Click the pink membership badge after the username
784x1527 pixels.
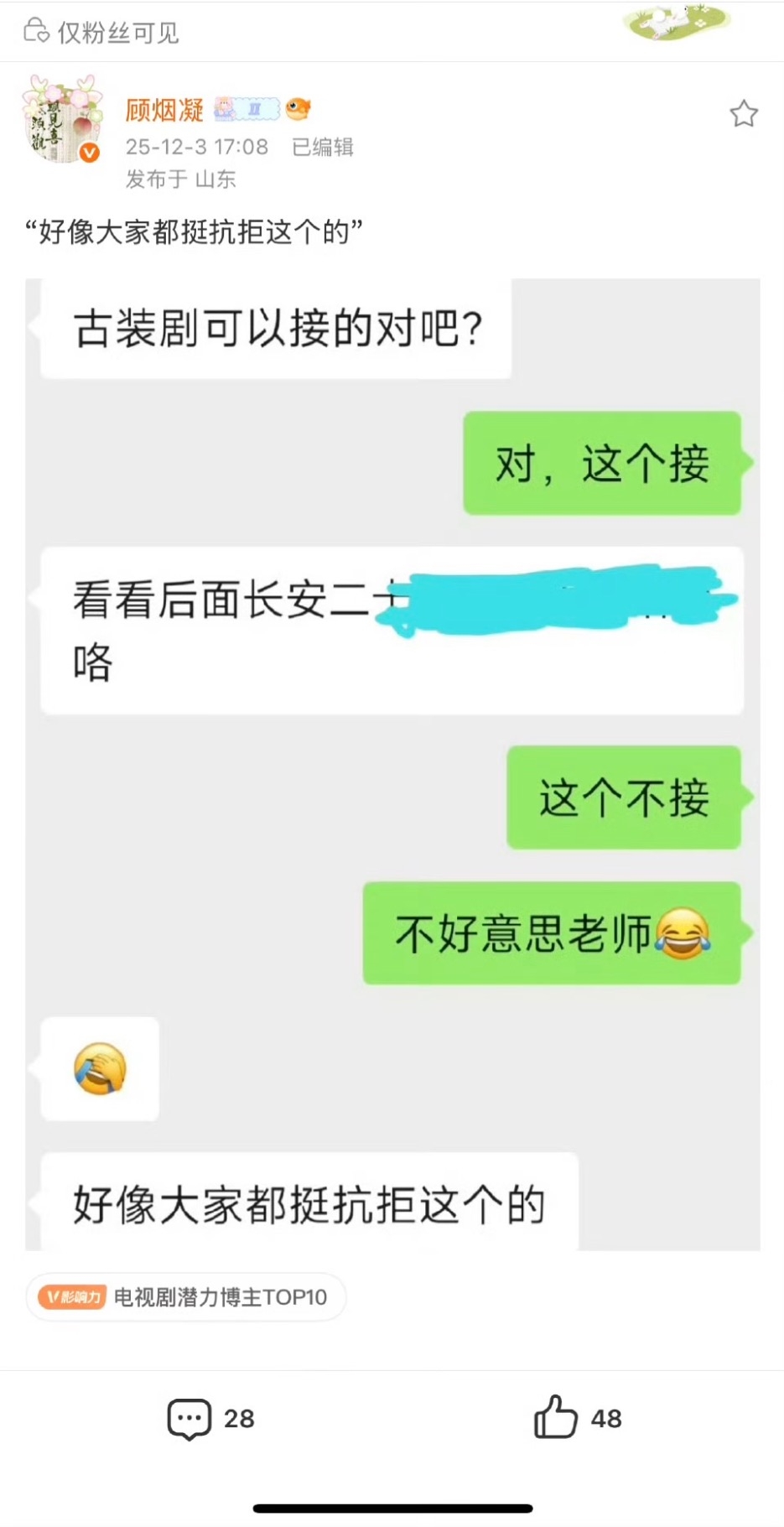(225, 107)
